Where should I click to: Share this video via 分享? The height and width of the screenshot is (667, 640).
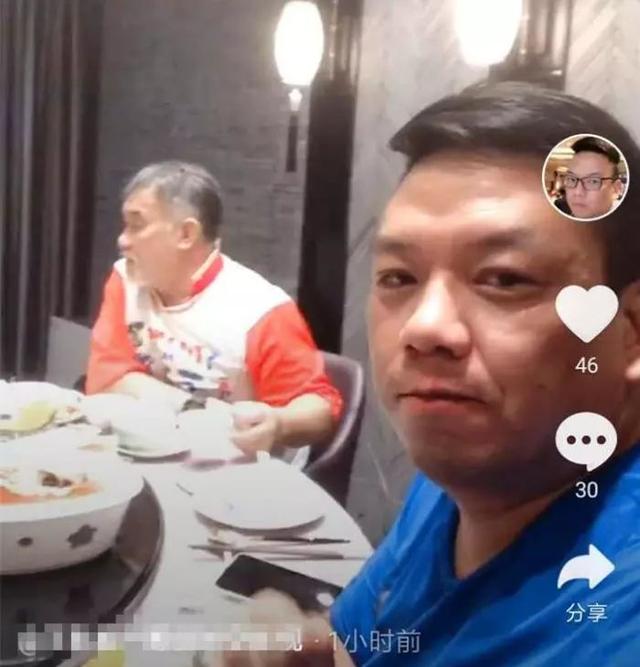click(x=586, y=568)
